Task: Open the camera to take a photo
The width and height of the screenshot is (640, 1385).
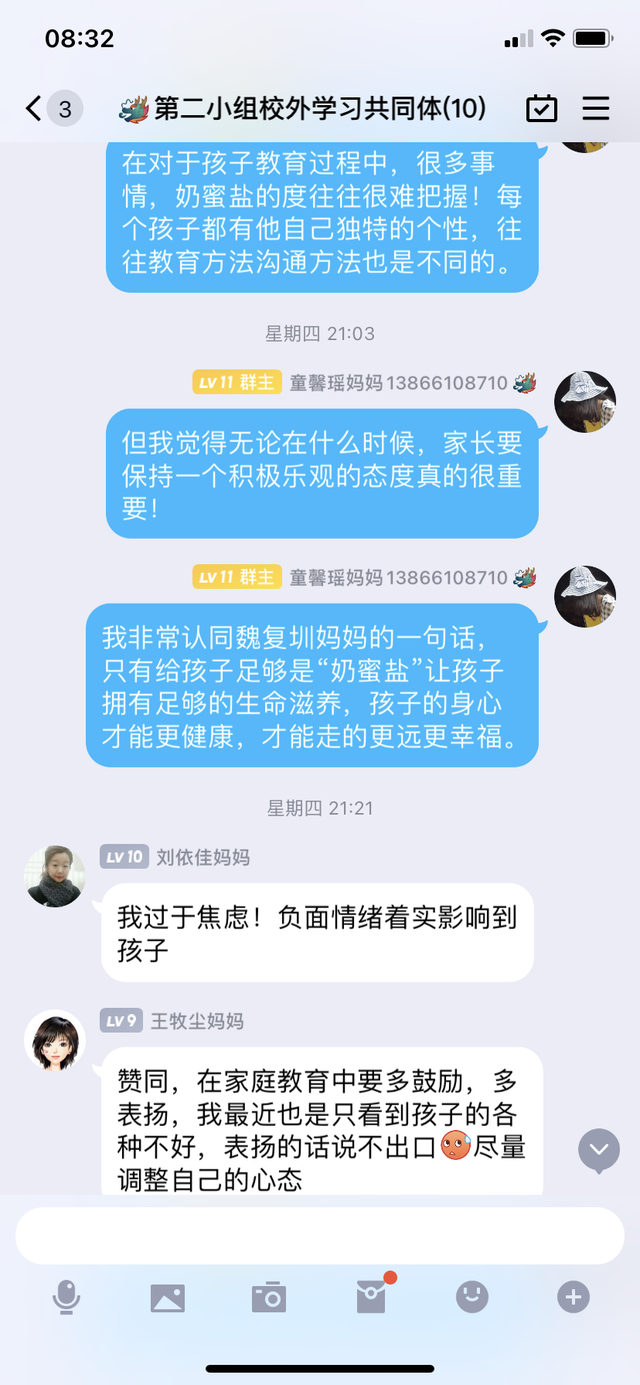Action: pos(268,1298)
